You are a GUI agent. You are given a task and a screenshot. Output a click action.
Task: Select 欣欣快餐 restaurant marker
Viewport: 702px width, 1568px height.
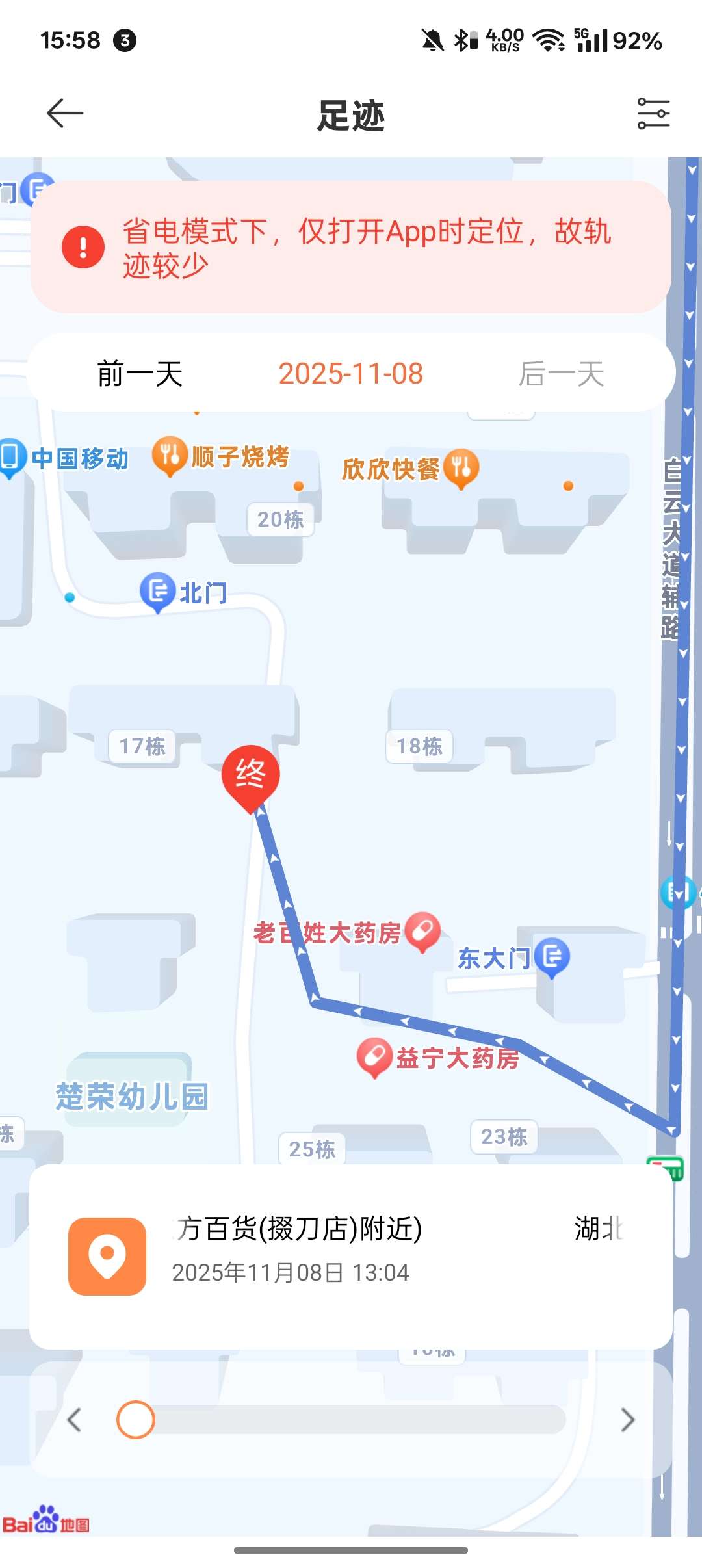461,467
